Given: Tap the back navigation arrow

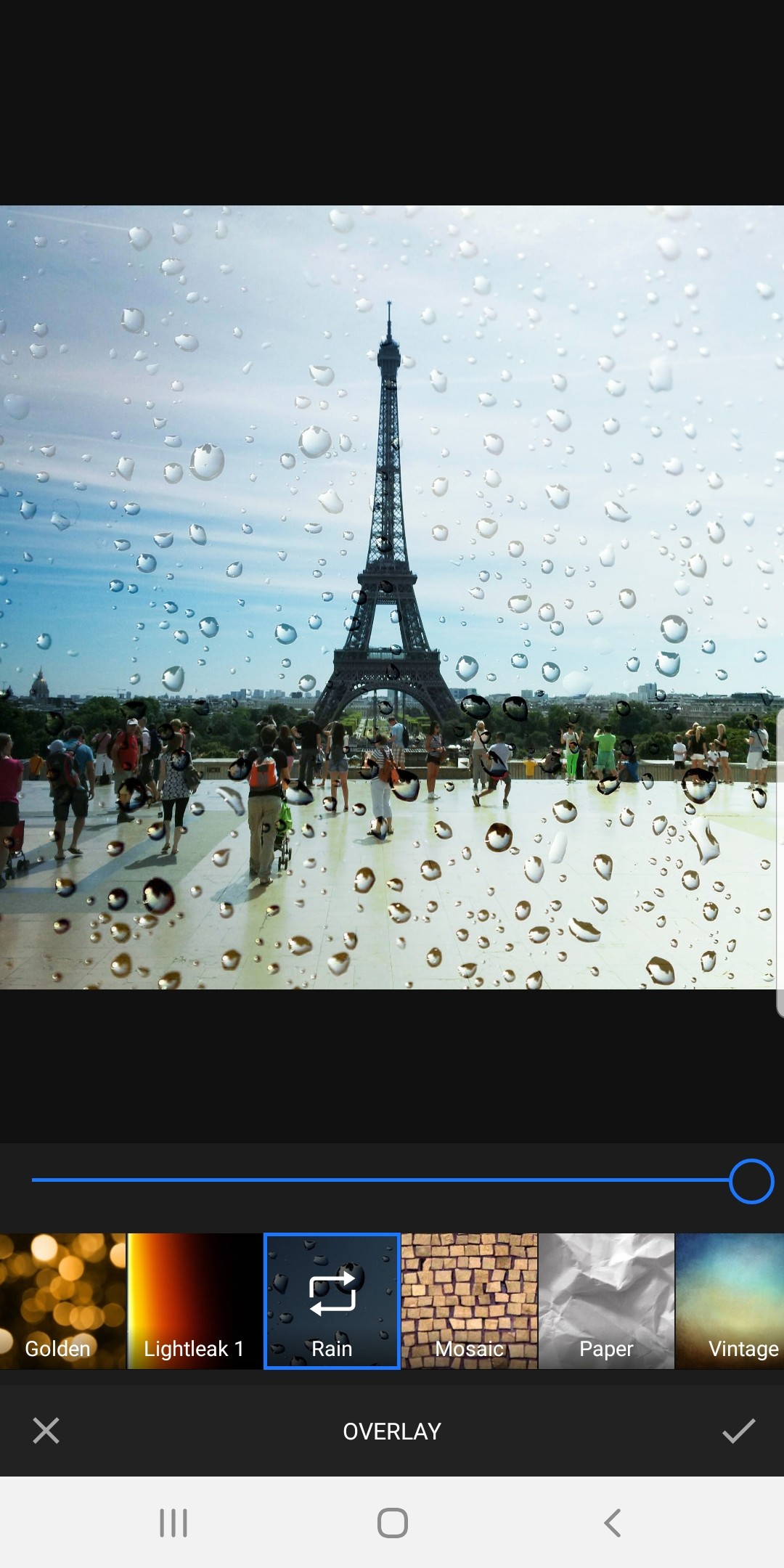Looking at the screenshot, I should [x=613, y=1524].
